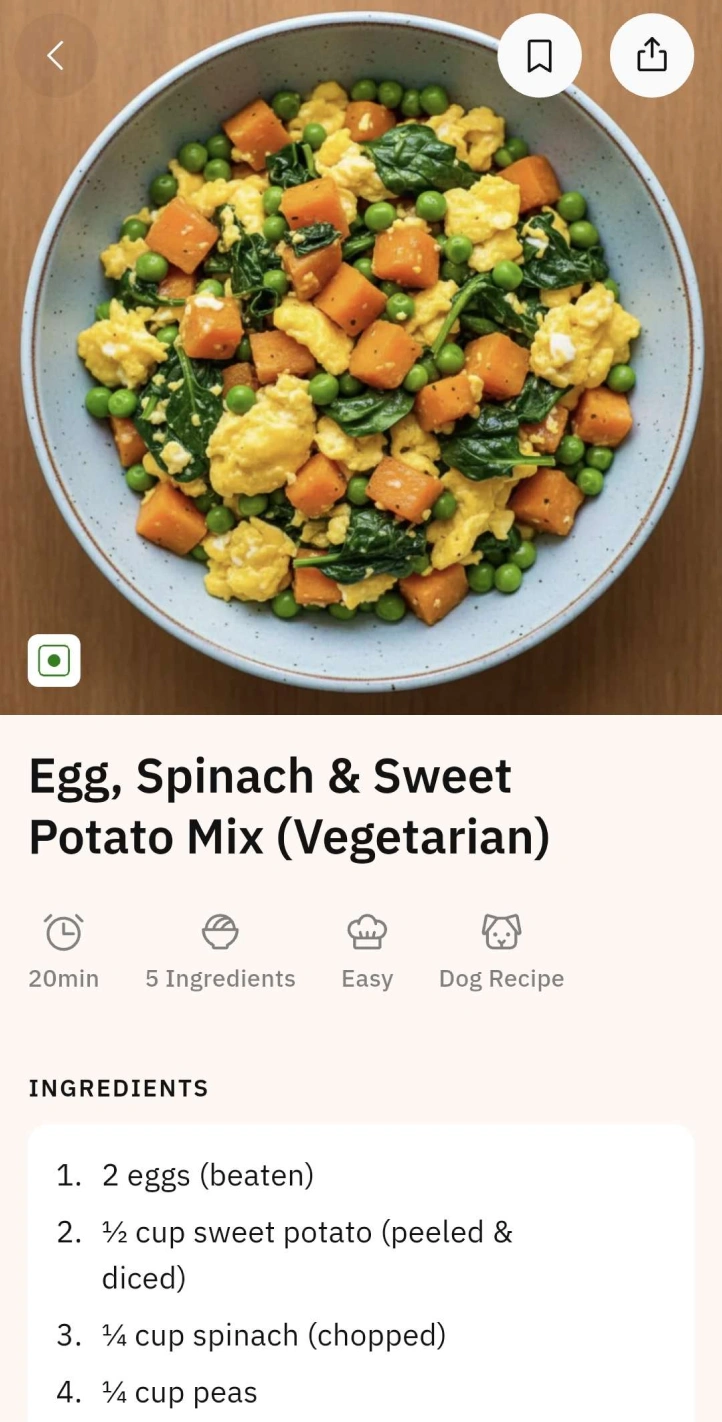Tap the quarter cup peas ingredient

point(179,1392)
